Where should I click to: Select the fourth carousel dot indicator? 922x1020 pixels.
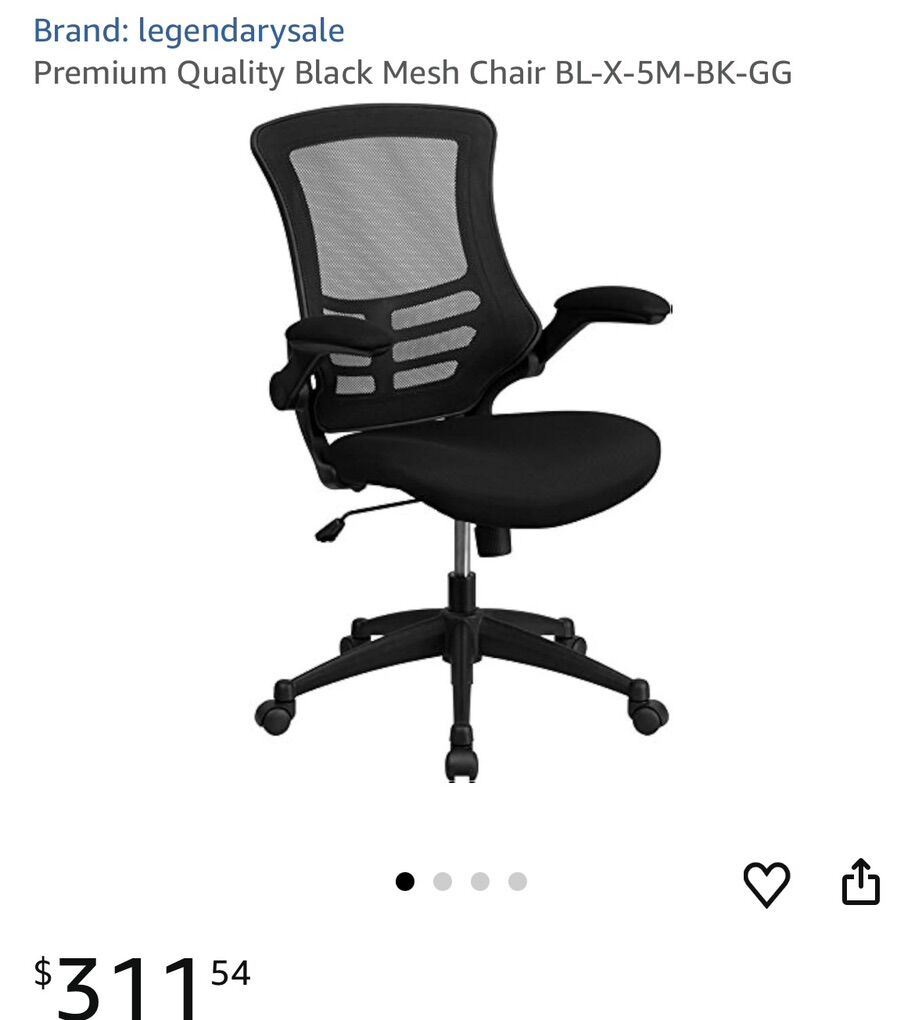pyautogui.click(x=518, y=881)
